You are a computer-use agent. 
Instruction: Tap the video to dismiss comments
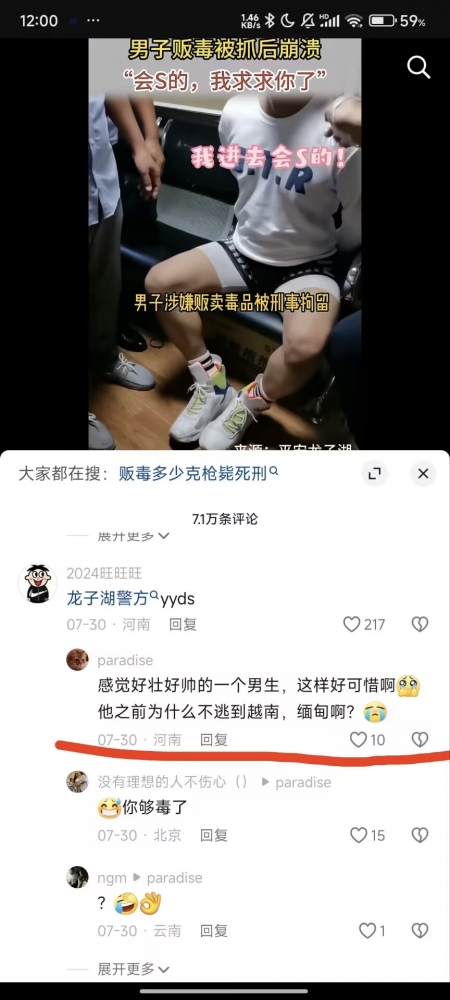[224, 242]
